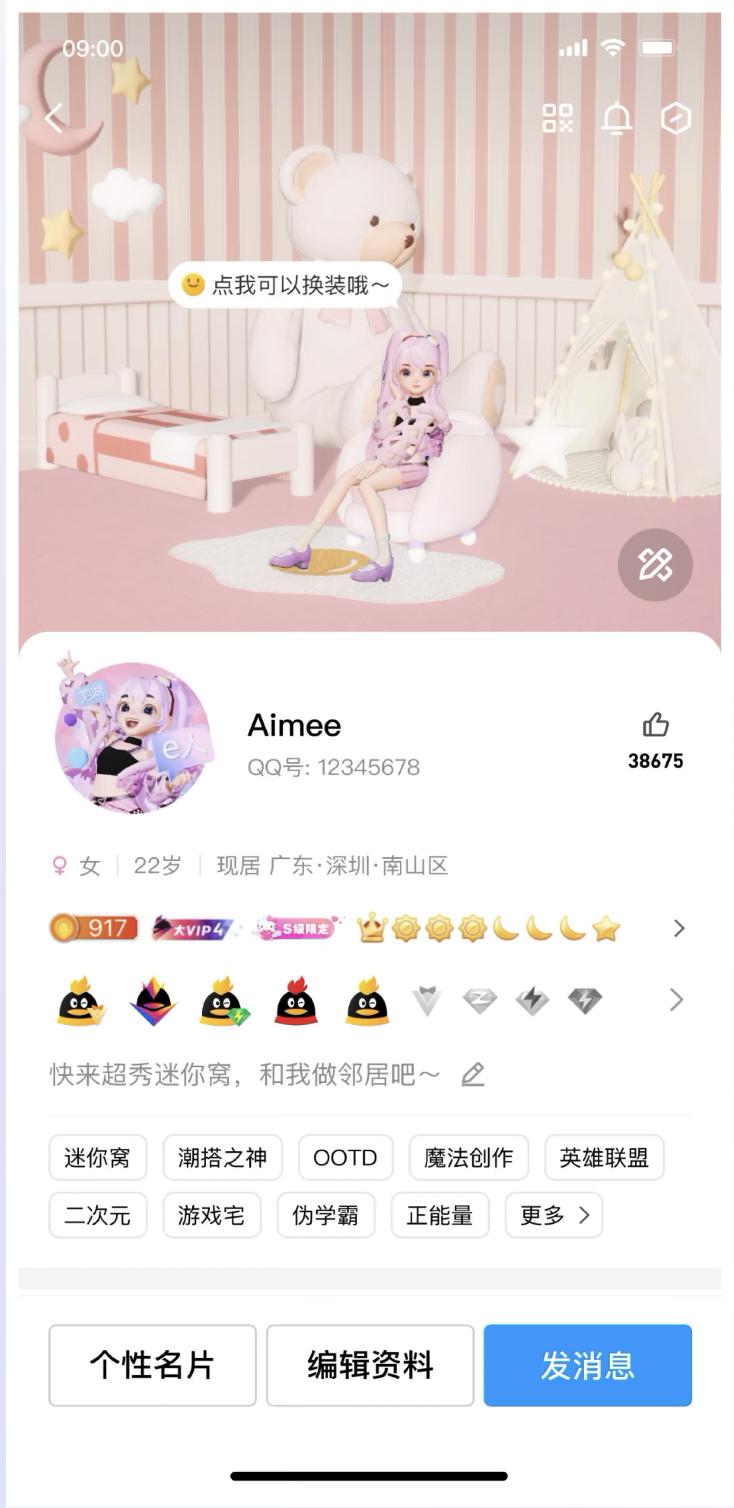The width and height of the screenshot is (734, 1508).
Task: Open the 魔法创作 tag
Action: pyautogui.click(x=468, y=1158)
